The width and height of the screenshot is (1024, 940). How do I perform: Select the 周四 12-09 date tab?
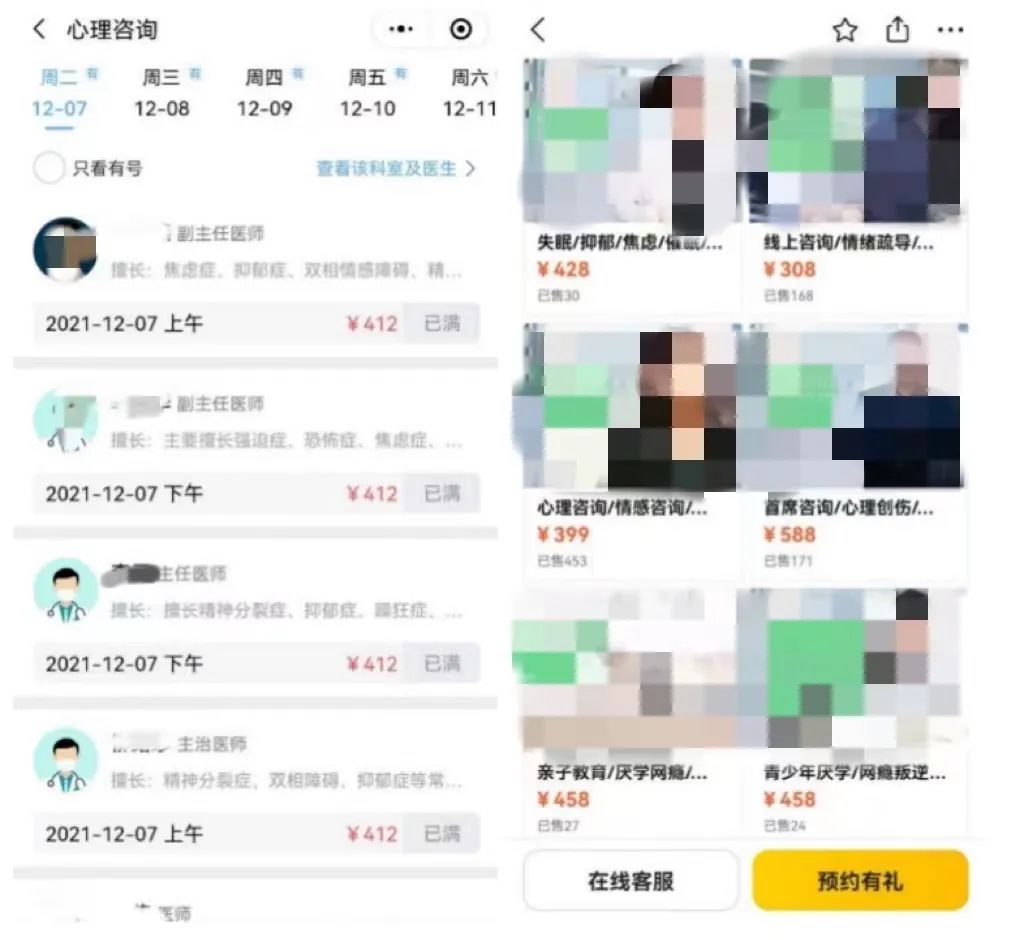pyautogui.click(x=265, y=93)
